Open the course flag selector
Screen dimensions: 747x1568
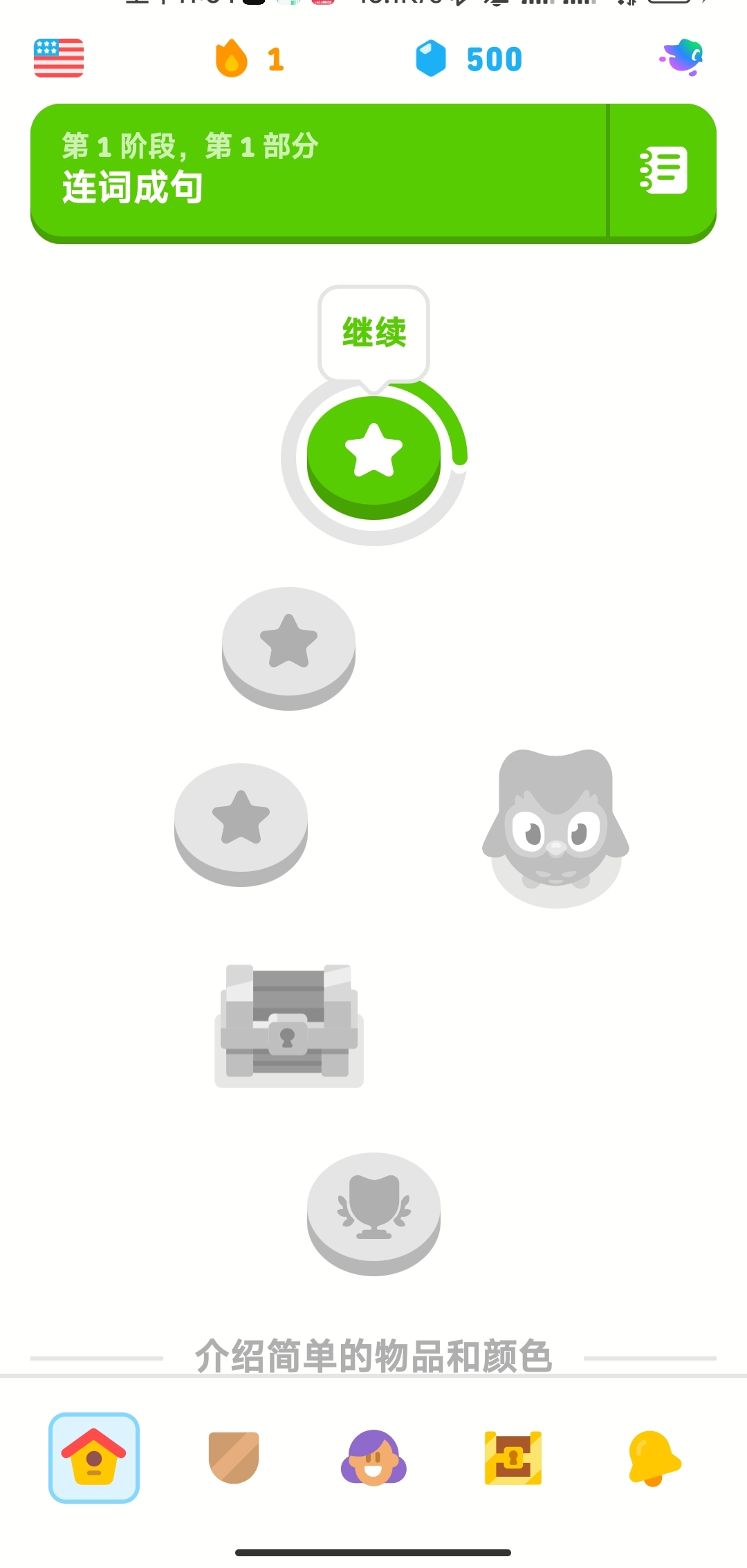[x=59, y=58]
